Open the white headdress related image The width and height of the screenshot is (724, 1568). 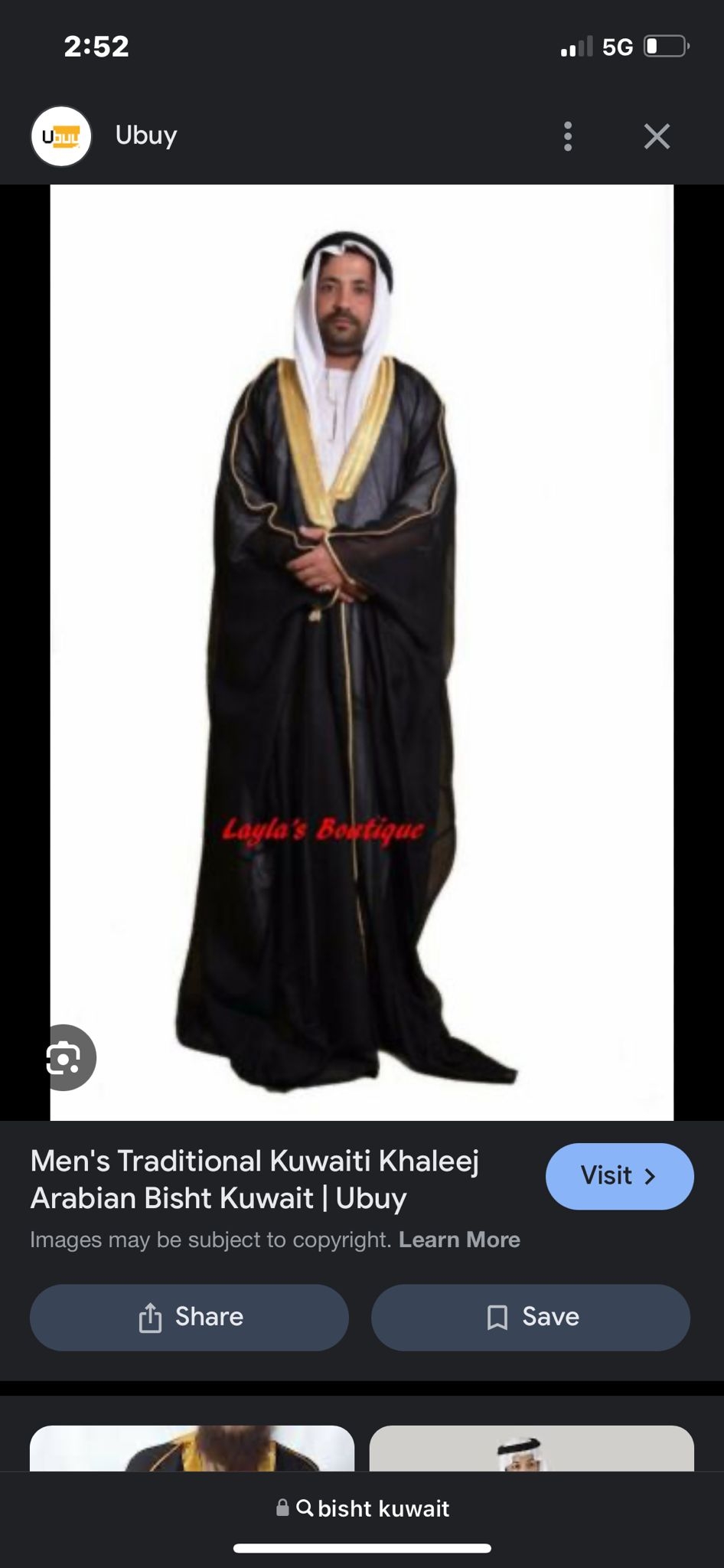[531, 1448]
